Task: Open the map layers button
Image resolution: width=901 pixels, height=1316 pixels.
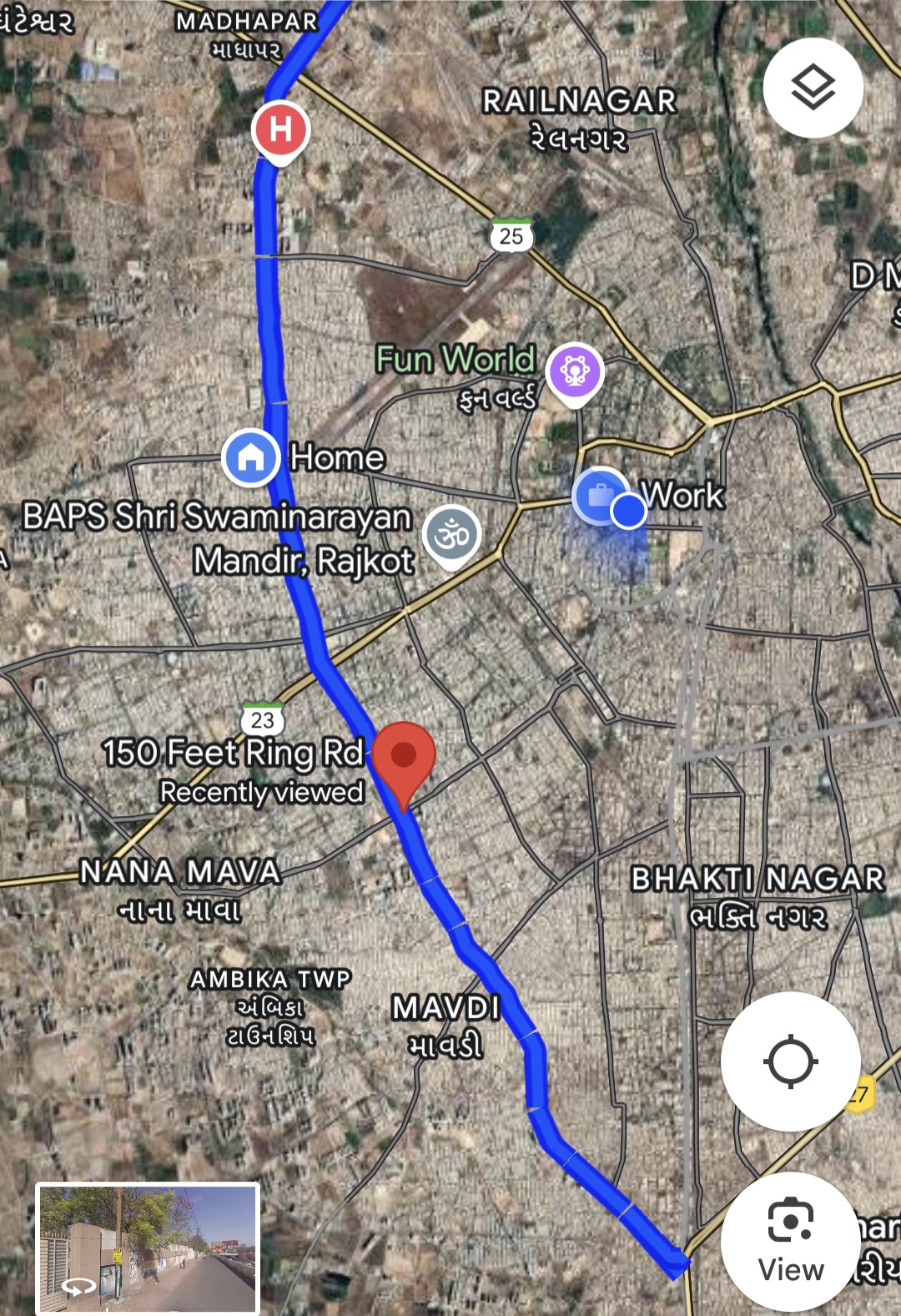Action: [x=813, y=88]
